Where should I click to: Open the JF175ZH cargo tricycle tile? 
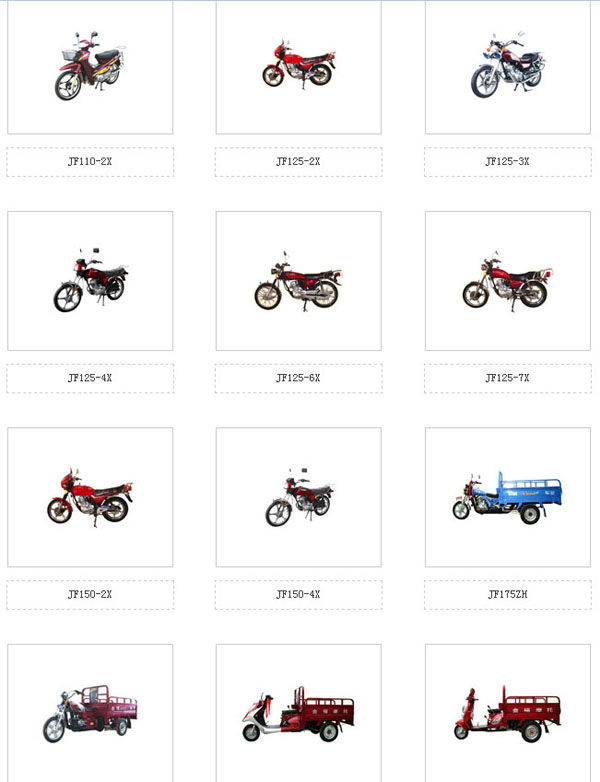507,497
